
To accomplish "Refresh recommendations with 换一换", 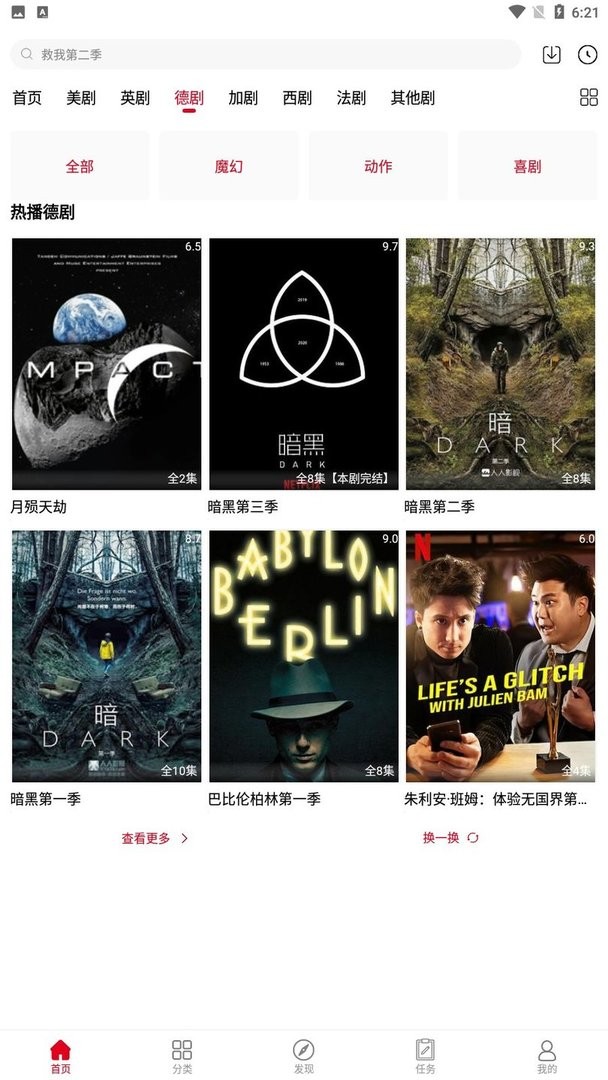I will [x=451, y=838].
